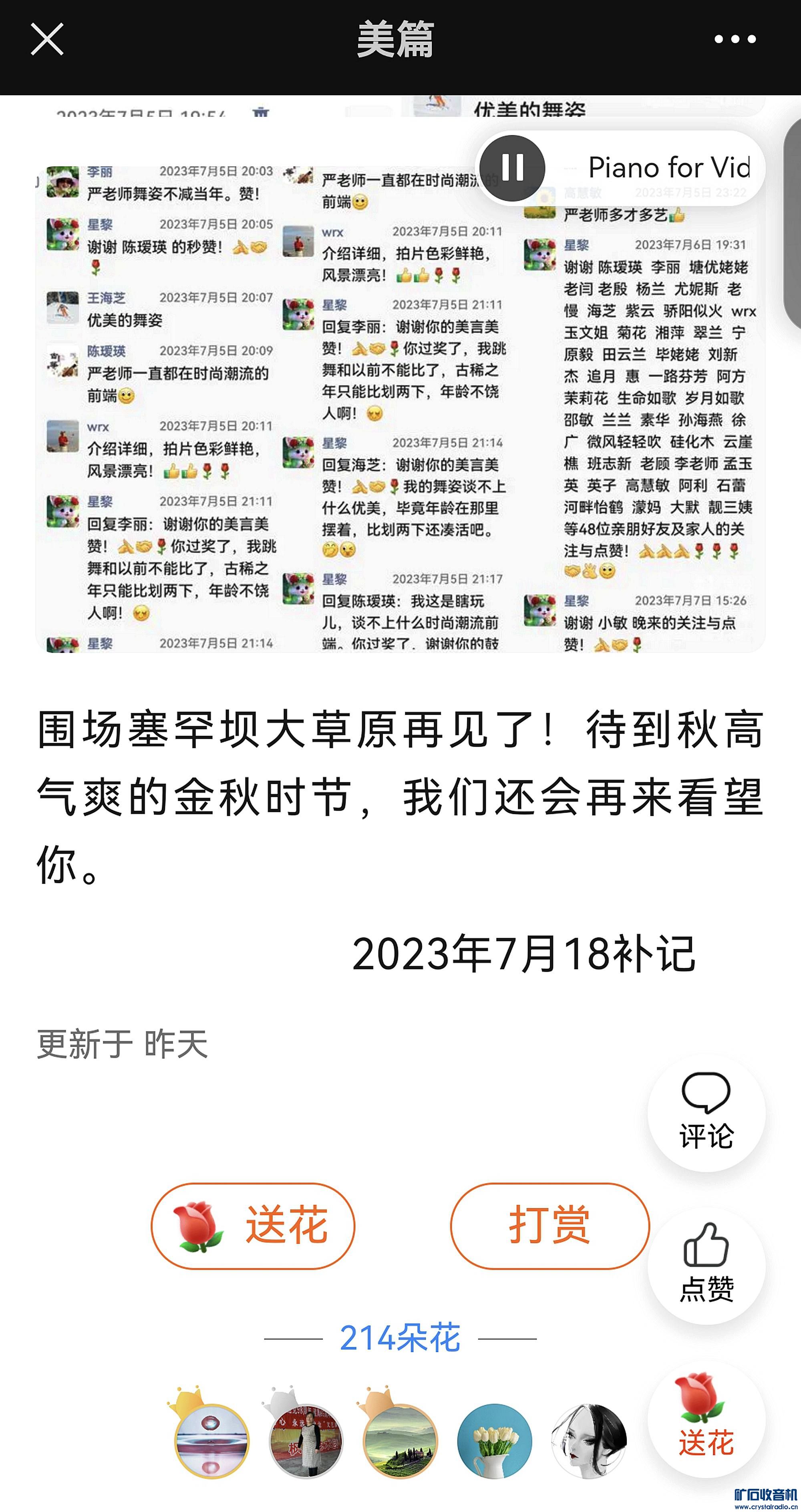View the silver-crowned flower giver avatar

pyautogui.click(x=306, y=1440)
